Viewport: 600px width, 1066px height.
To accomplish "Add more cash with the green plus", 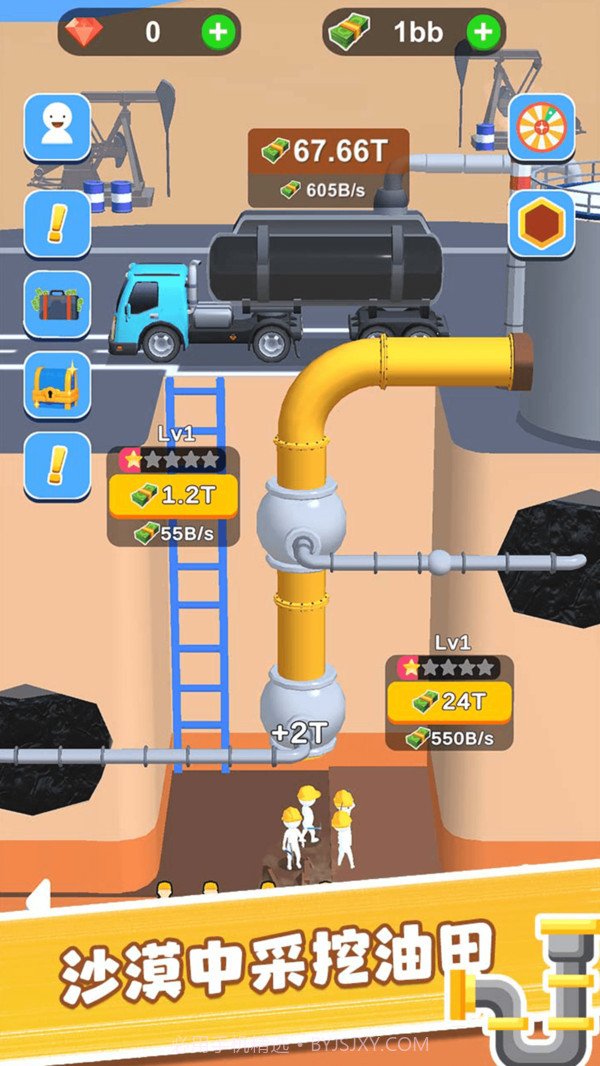I will (x=484, y=32).
